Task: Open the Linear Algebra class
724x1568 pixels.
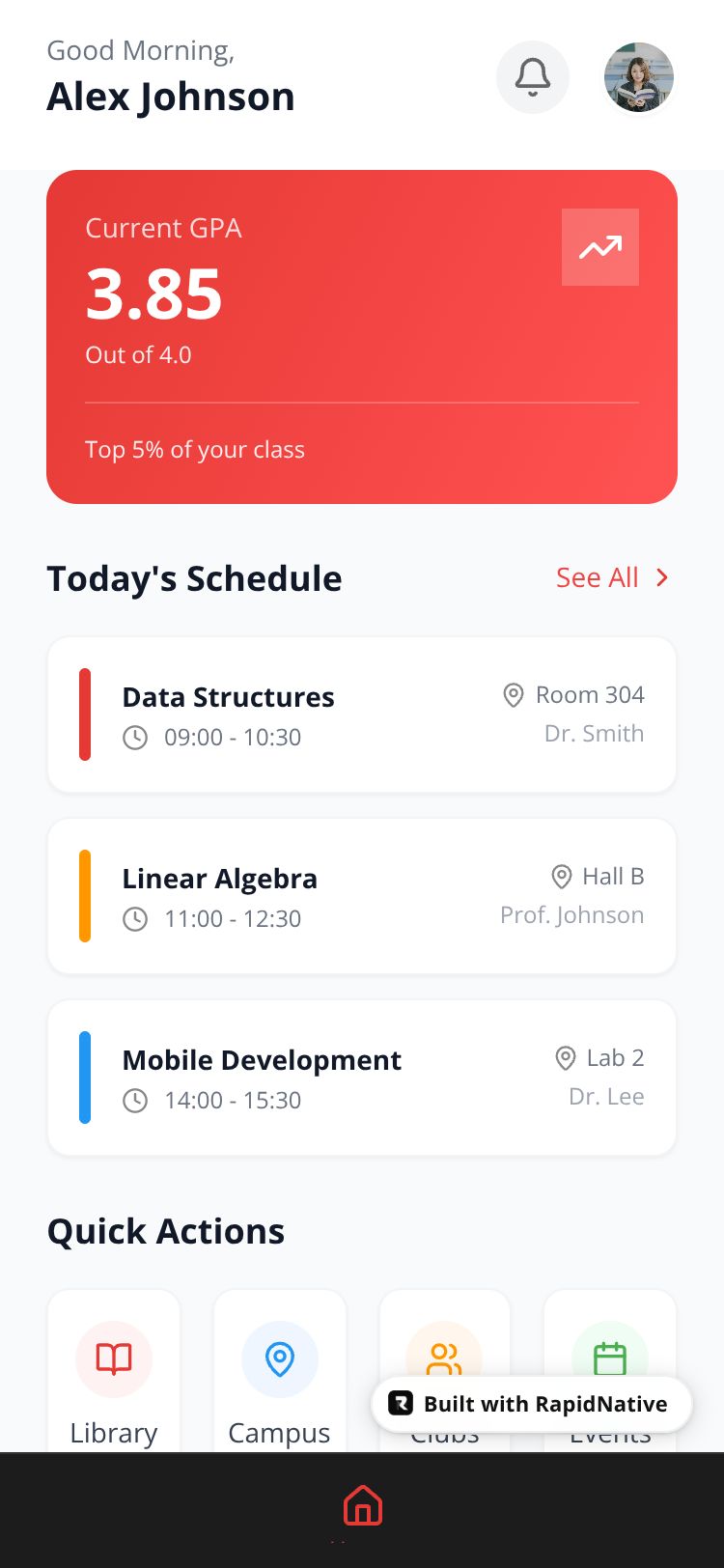Action: [361, 896]
